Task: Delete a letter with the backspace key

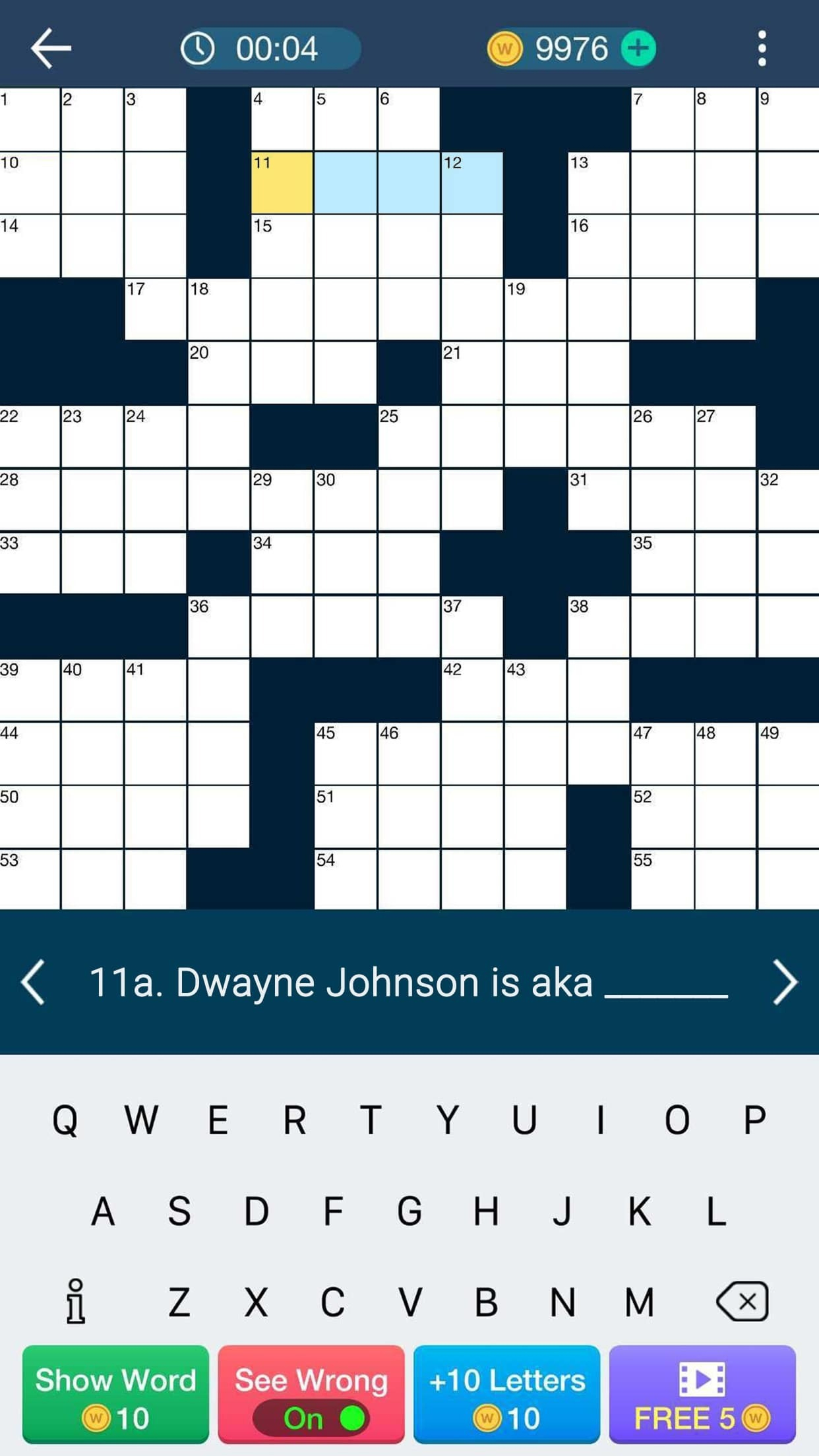Action: [743, 1301]
